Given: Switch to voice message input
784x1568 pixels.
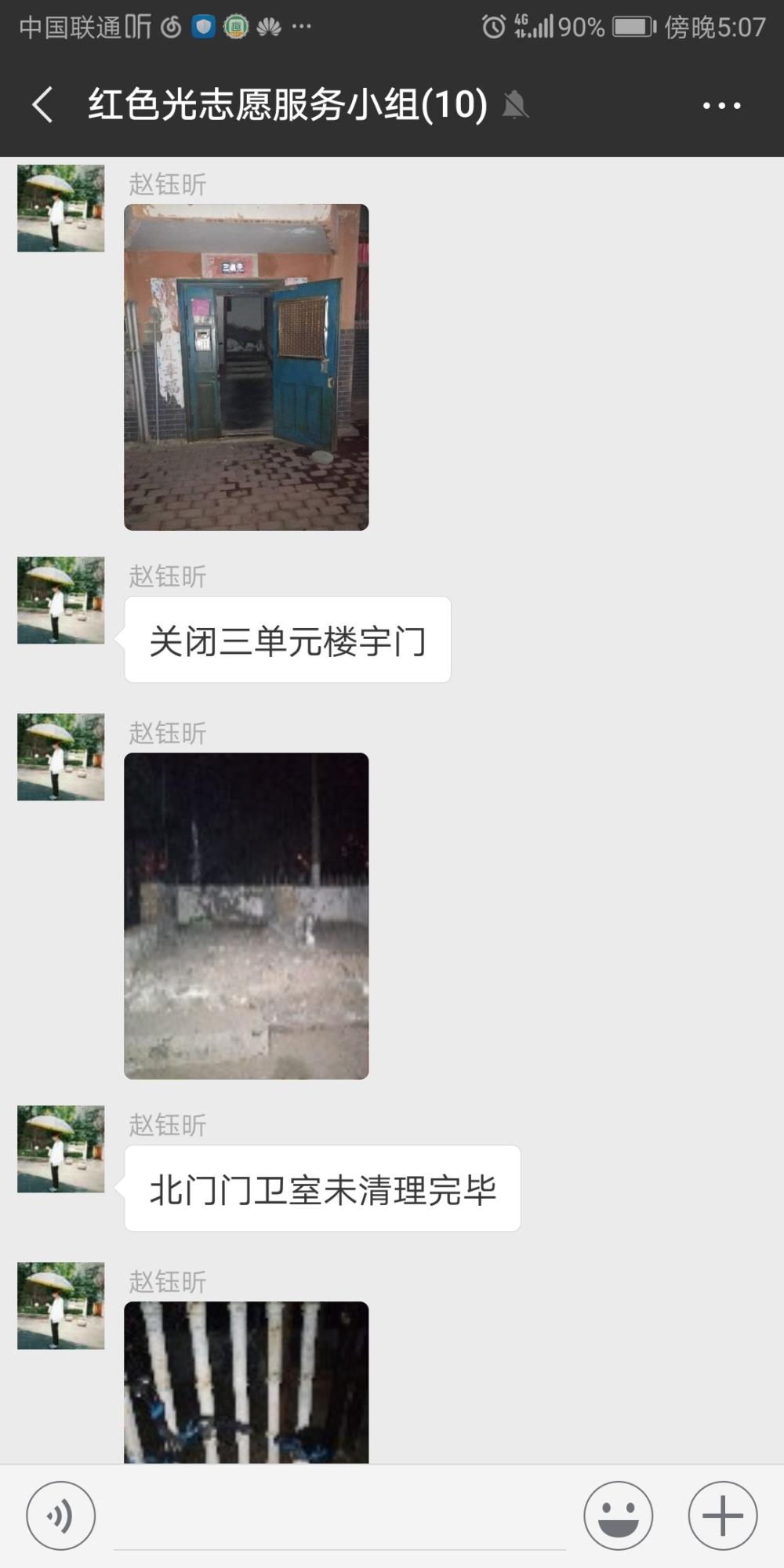Looking at the screenshot, I should point(61,1515).
